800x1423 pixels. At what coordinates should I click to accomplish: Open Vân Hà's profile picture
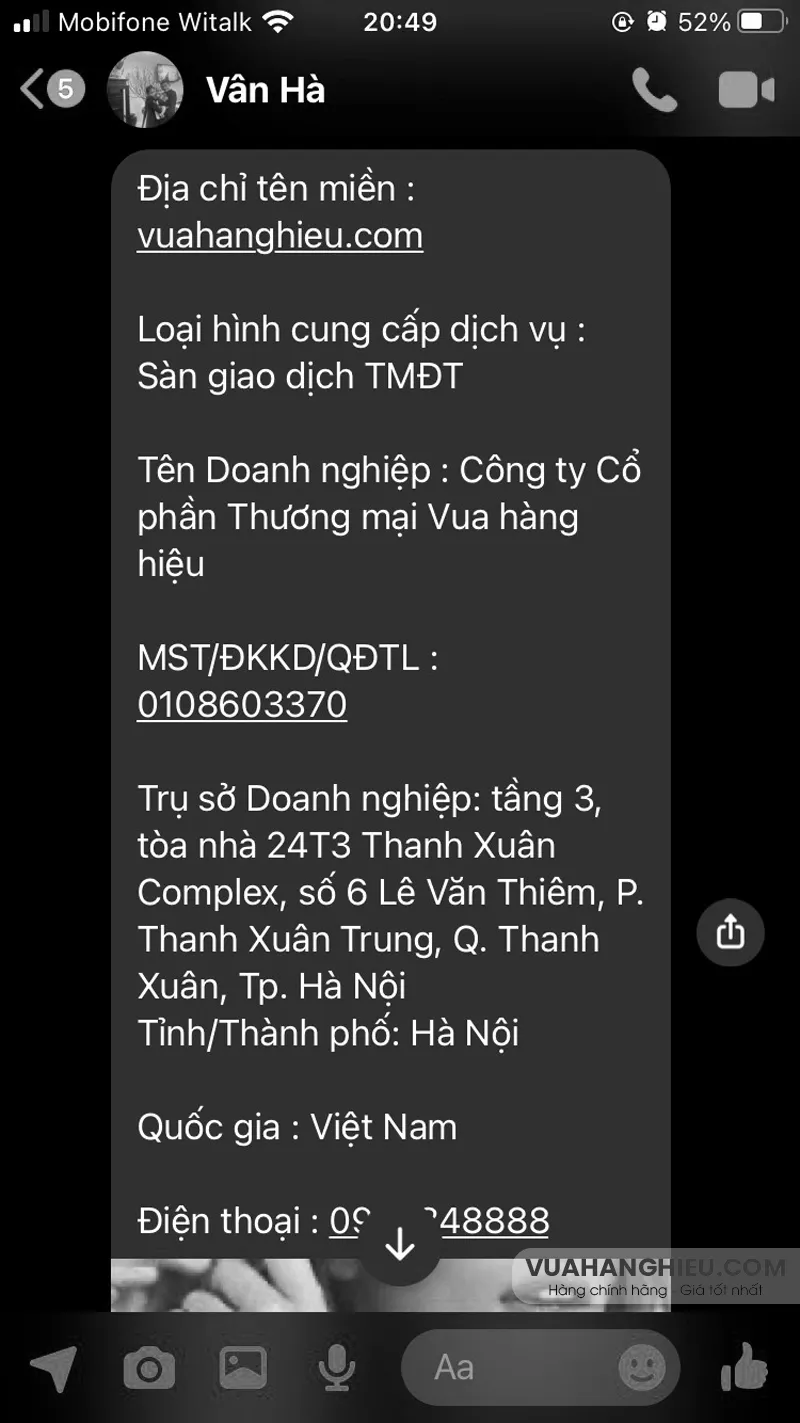coord(144,89)
